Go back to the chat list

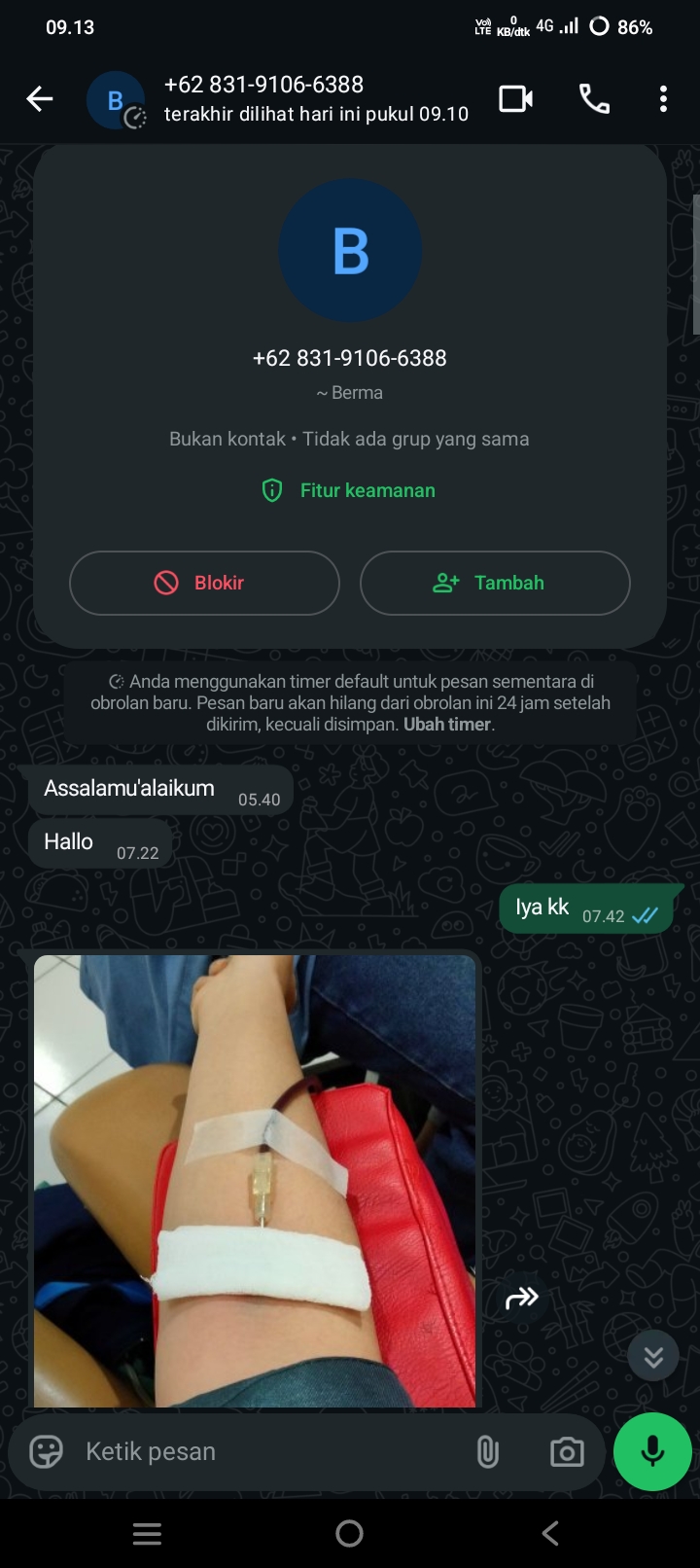coord(39,98)
